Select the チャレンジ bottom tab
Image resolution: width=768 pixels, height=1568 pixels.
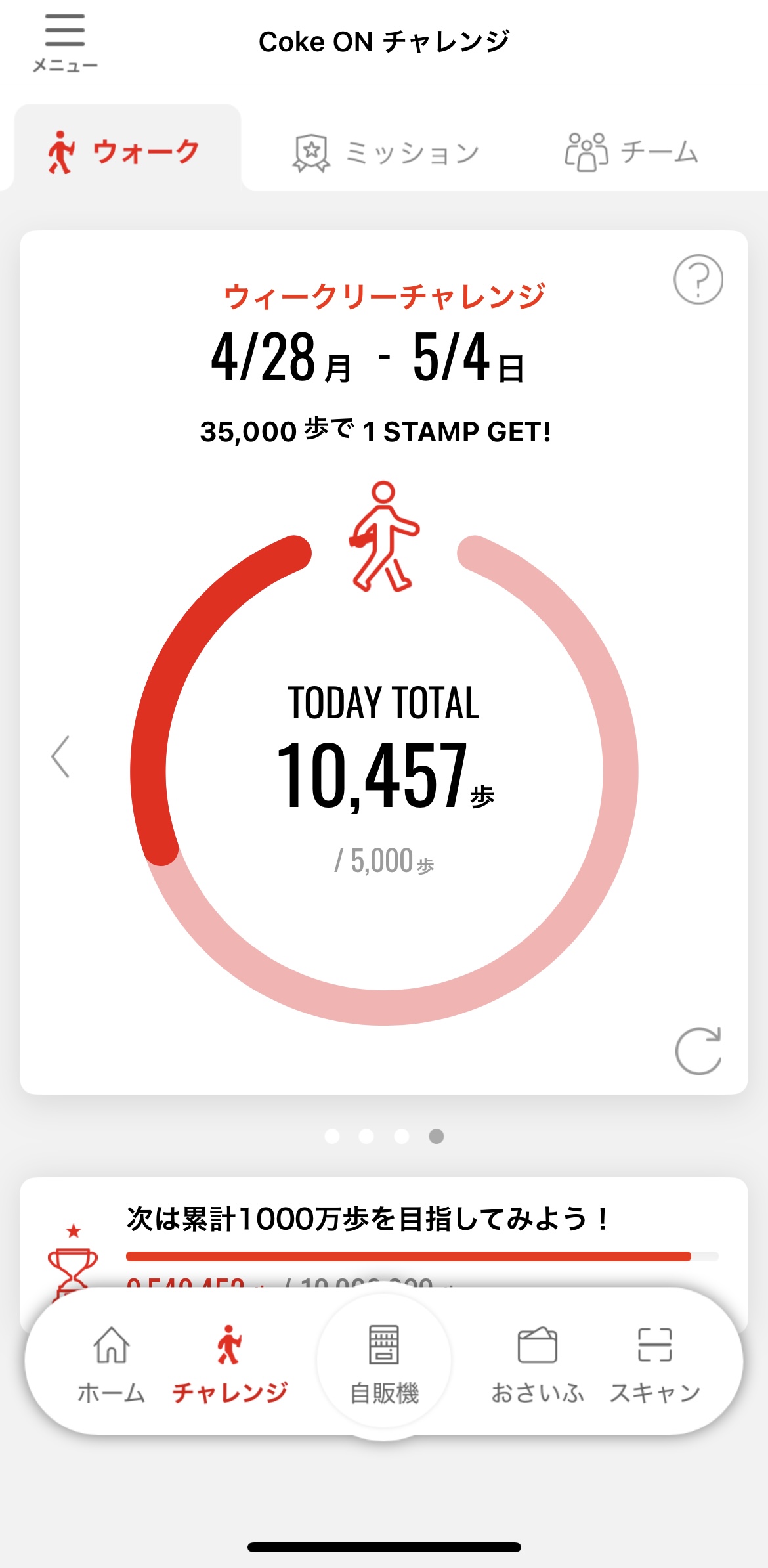(x=230, y=1364)
